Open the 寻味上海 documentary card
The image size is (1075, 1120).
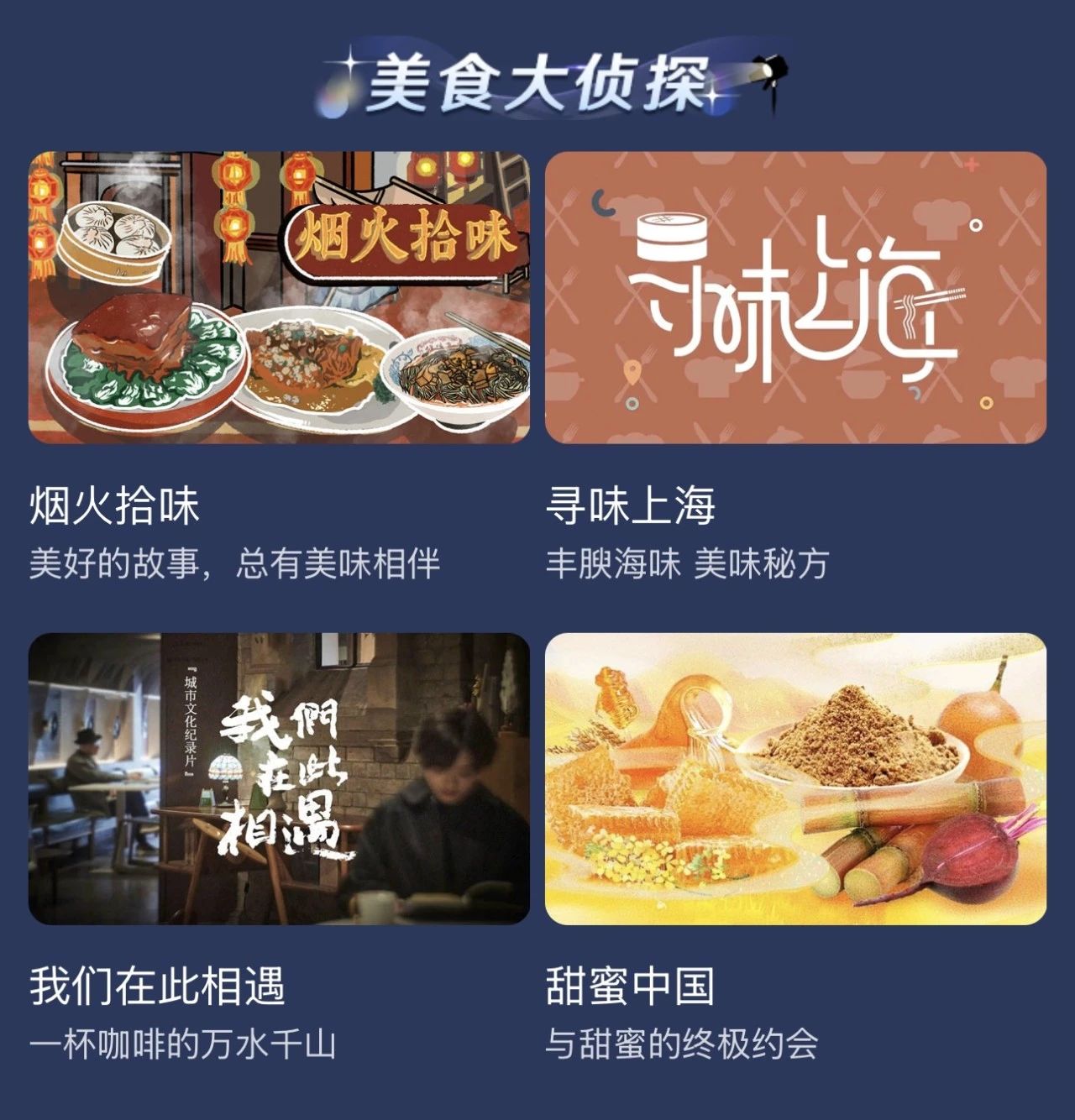pos(795,298)
